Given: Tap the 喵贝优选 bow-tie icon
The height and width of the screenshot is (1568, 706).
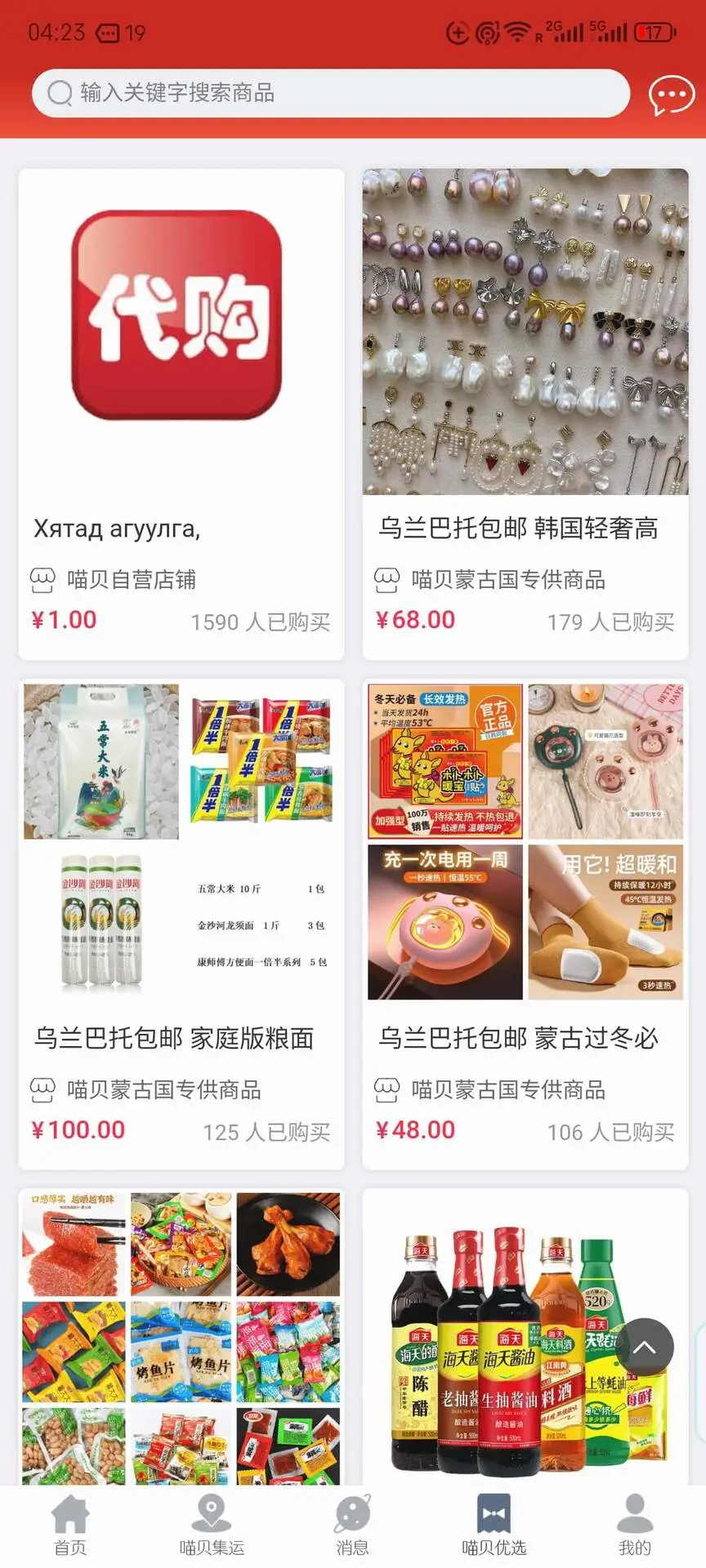Looking at the screenshot, I should tap(491, 1511).
